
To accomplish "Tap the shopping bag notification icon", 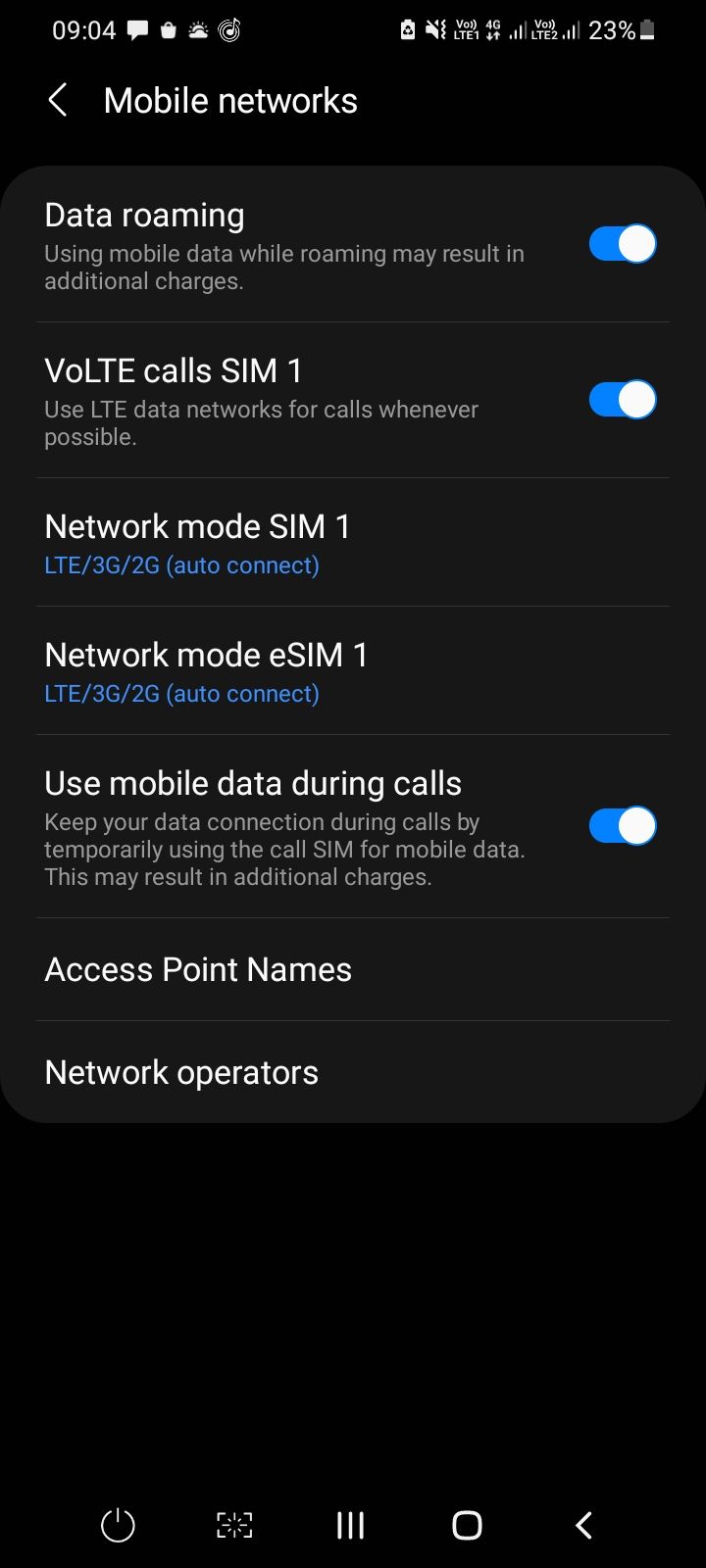I will (x=168, y=29).
